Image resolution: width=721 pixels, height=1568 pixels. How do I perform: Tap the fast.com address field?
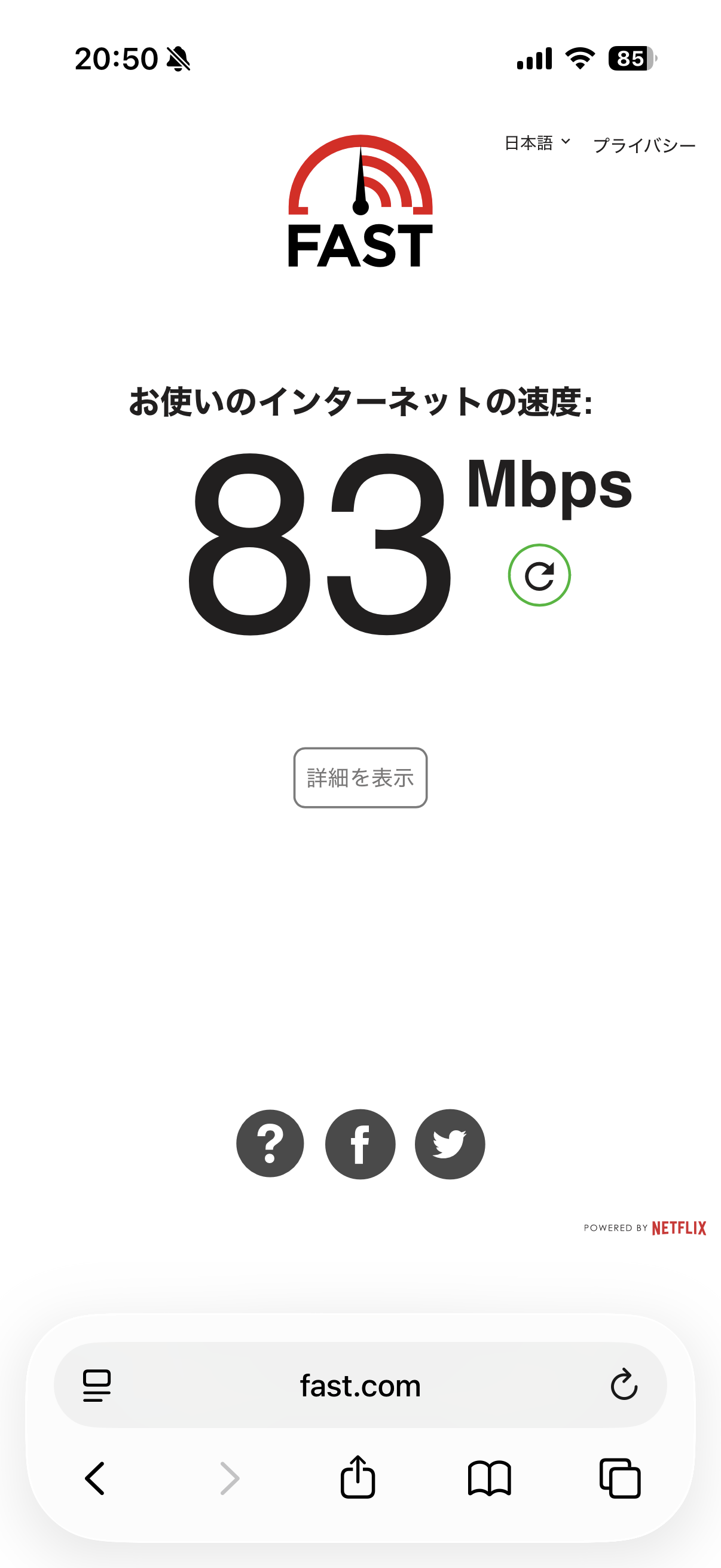point(360,1385)
